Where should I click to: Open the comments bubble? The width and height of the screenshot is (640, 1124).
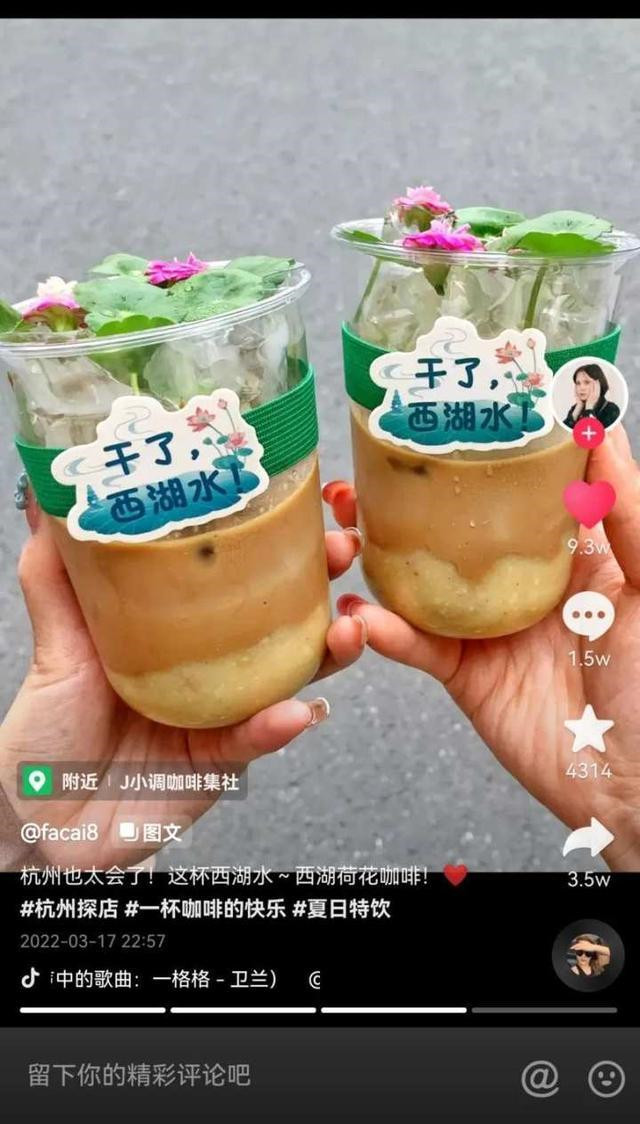(x=588, y=616)
